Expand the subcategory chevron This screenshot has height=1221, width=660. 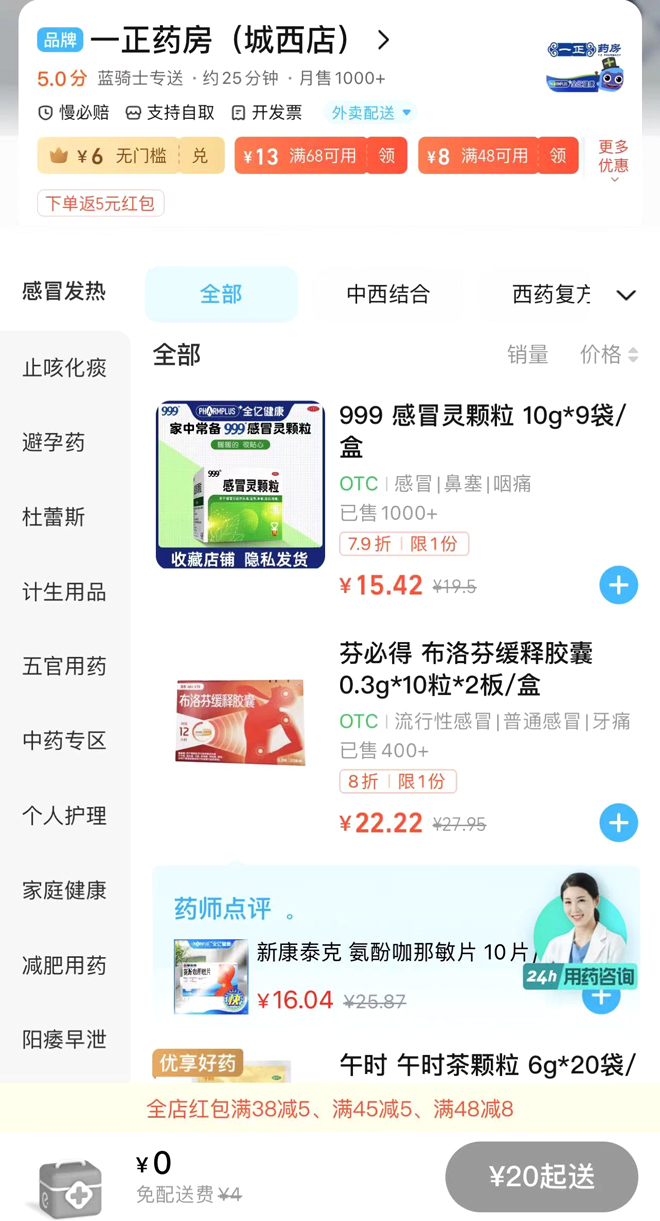(626, 295)
